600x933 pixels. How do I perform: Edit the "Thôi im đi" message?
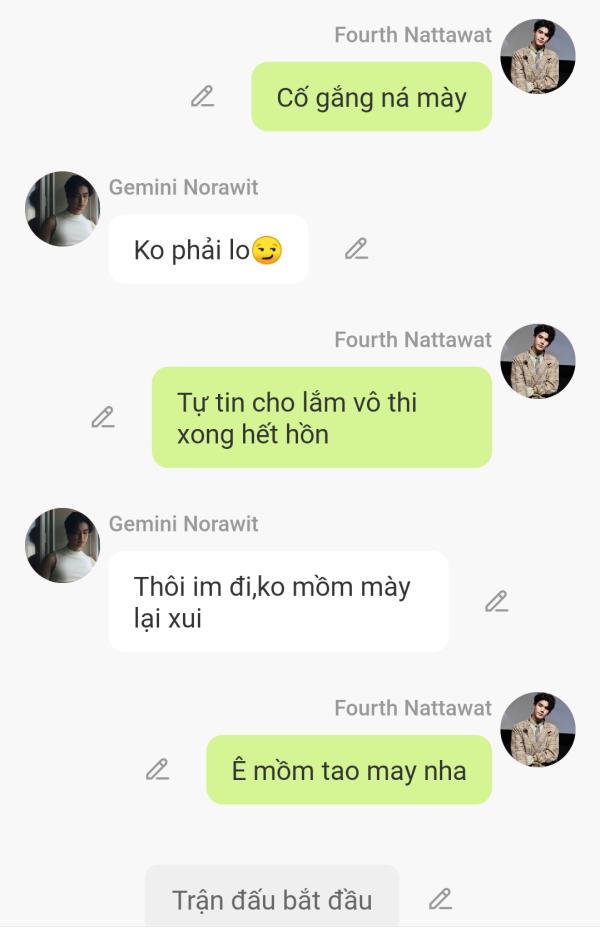[497, 601]
